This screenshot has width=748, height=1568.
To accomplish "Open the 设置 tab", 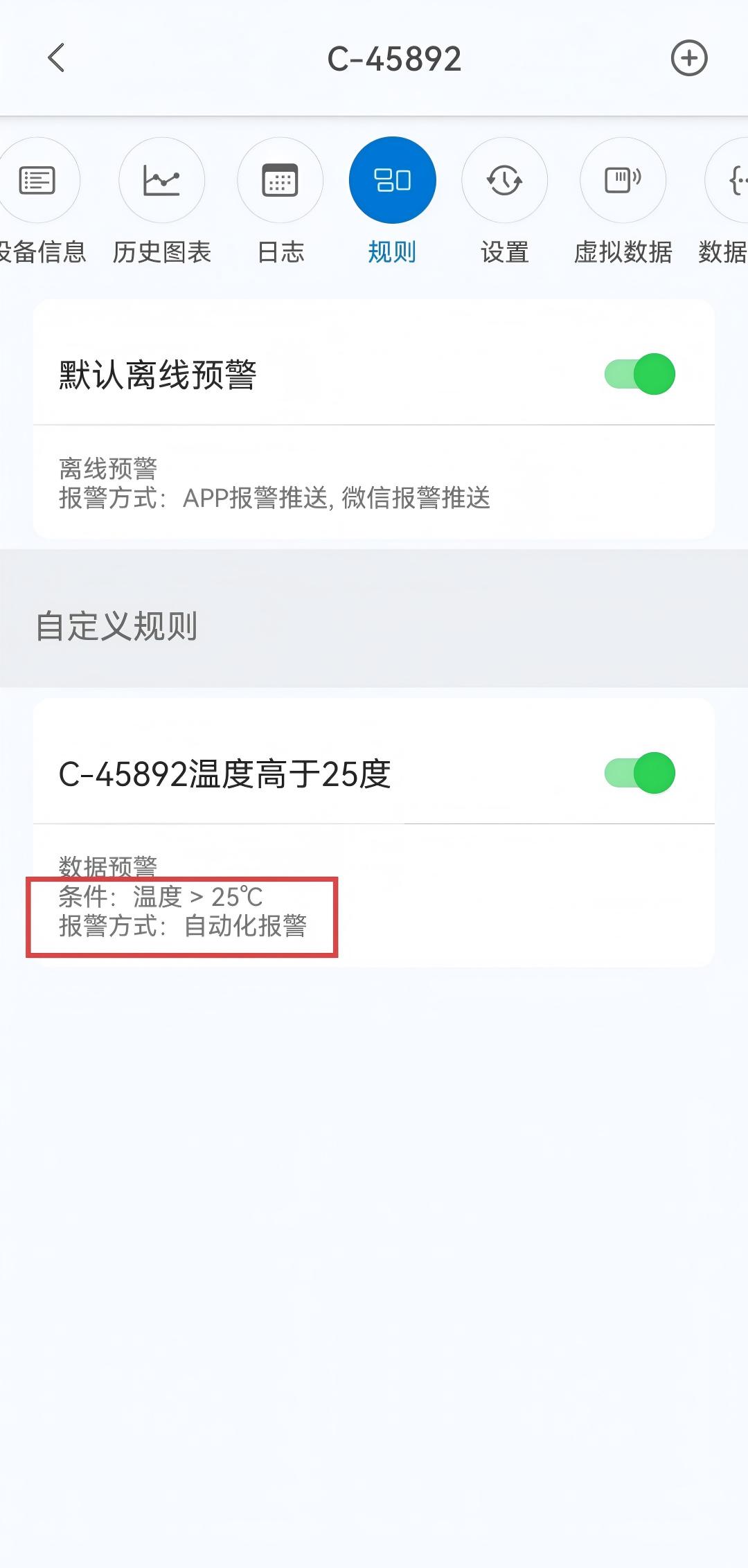I will [x=504, y=181].
